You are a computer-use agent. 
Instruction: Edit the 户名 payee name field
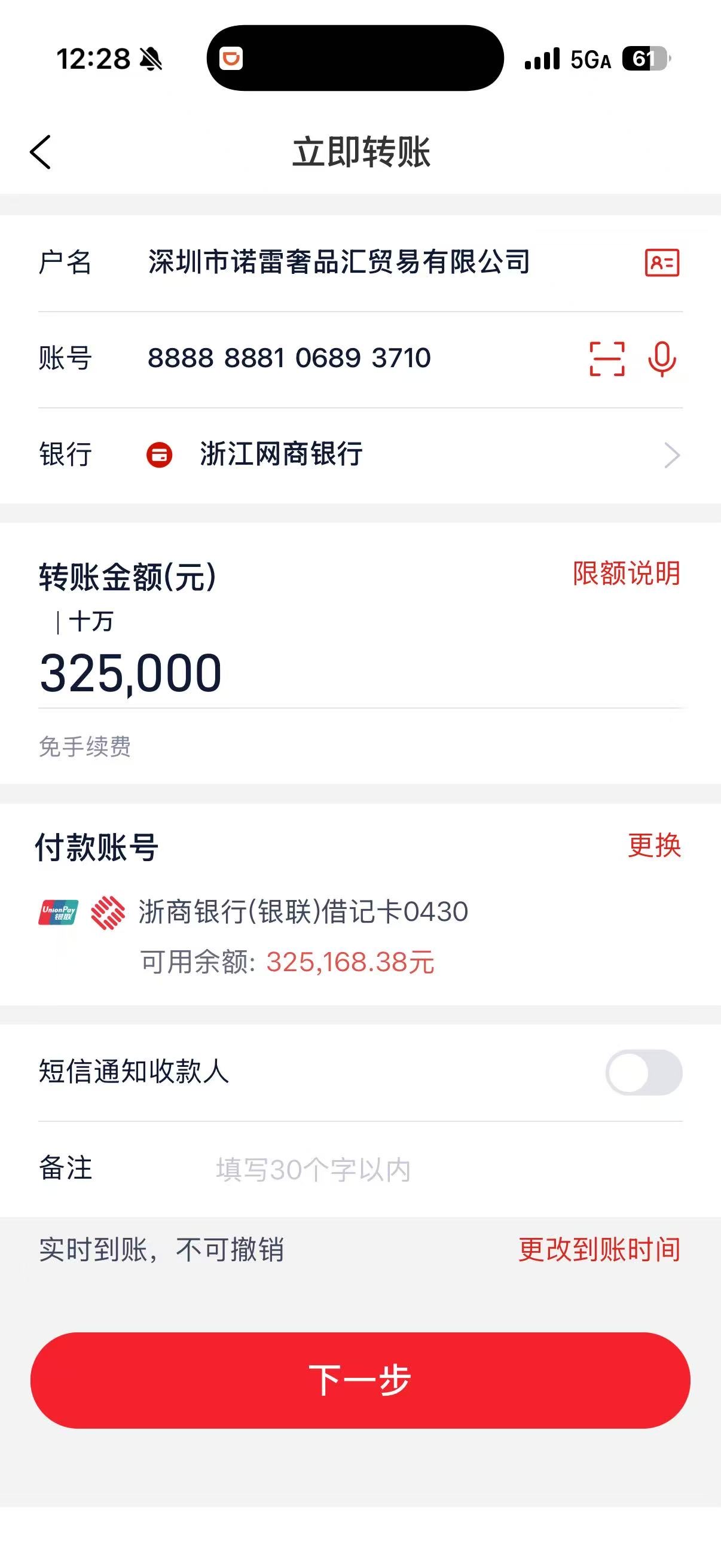338,263
